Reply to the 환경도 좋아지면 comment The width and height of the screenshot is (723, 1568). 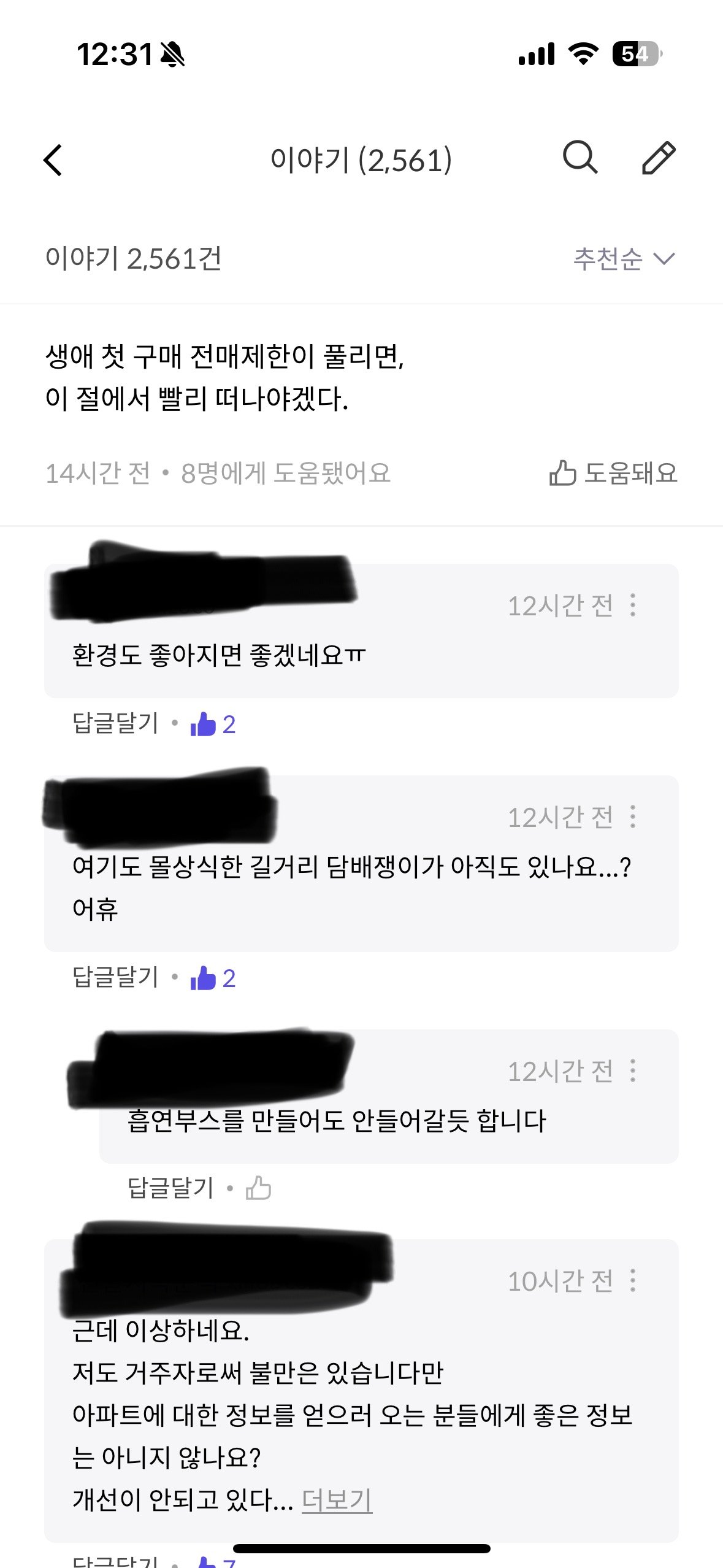click(115, 723)
